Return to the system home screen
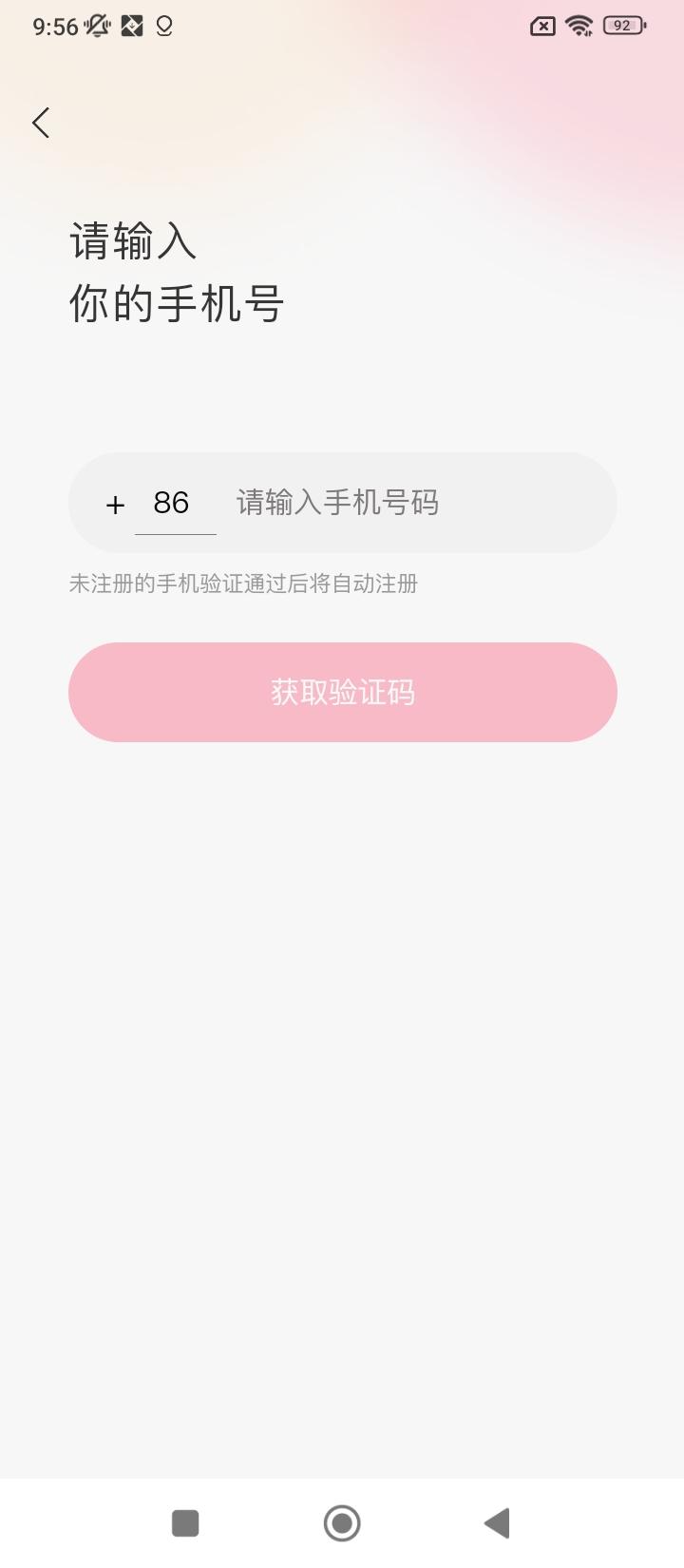 [342, 1523]
